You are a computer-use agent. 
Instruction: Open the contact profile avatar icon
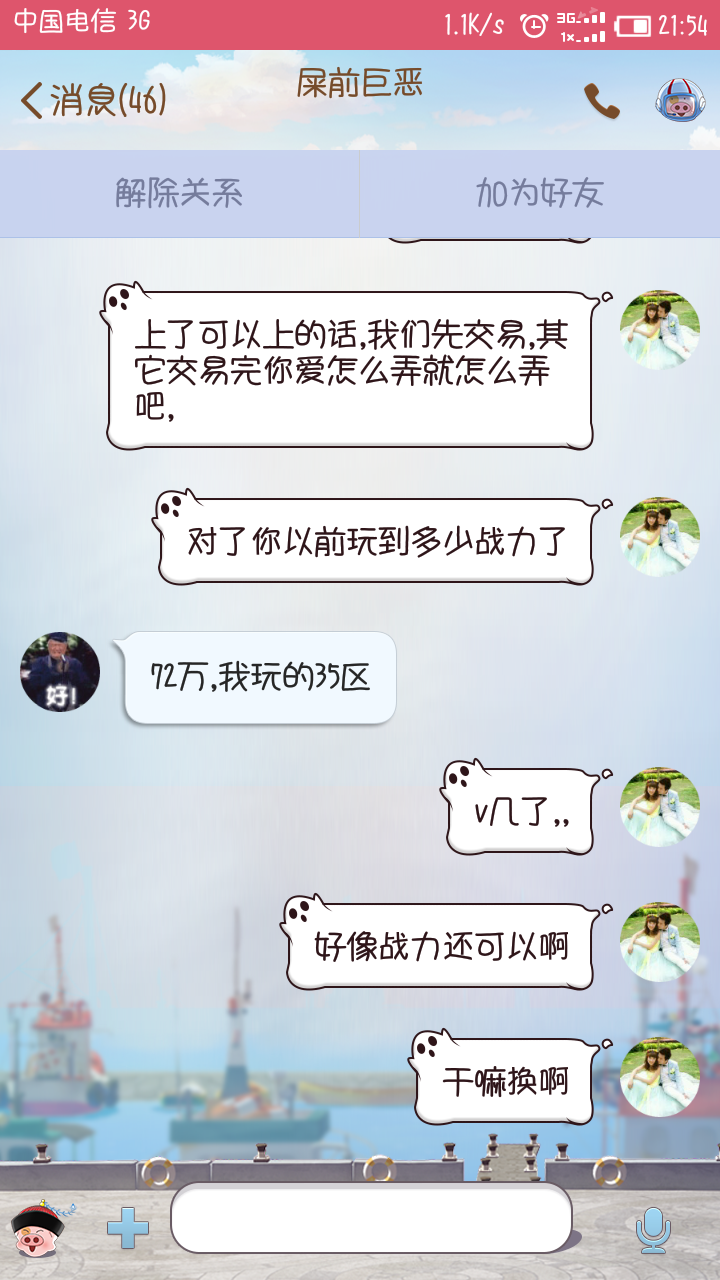point(680,101)
